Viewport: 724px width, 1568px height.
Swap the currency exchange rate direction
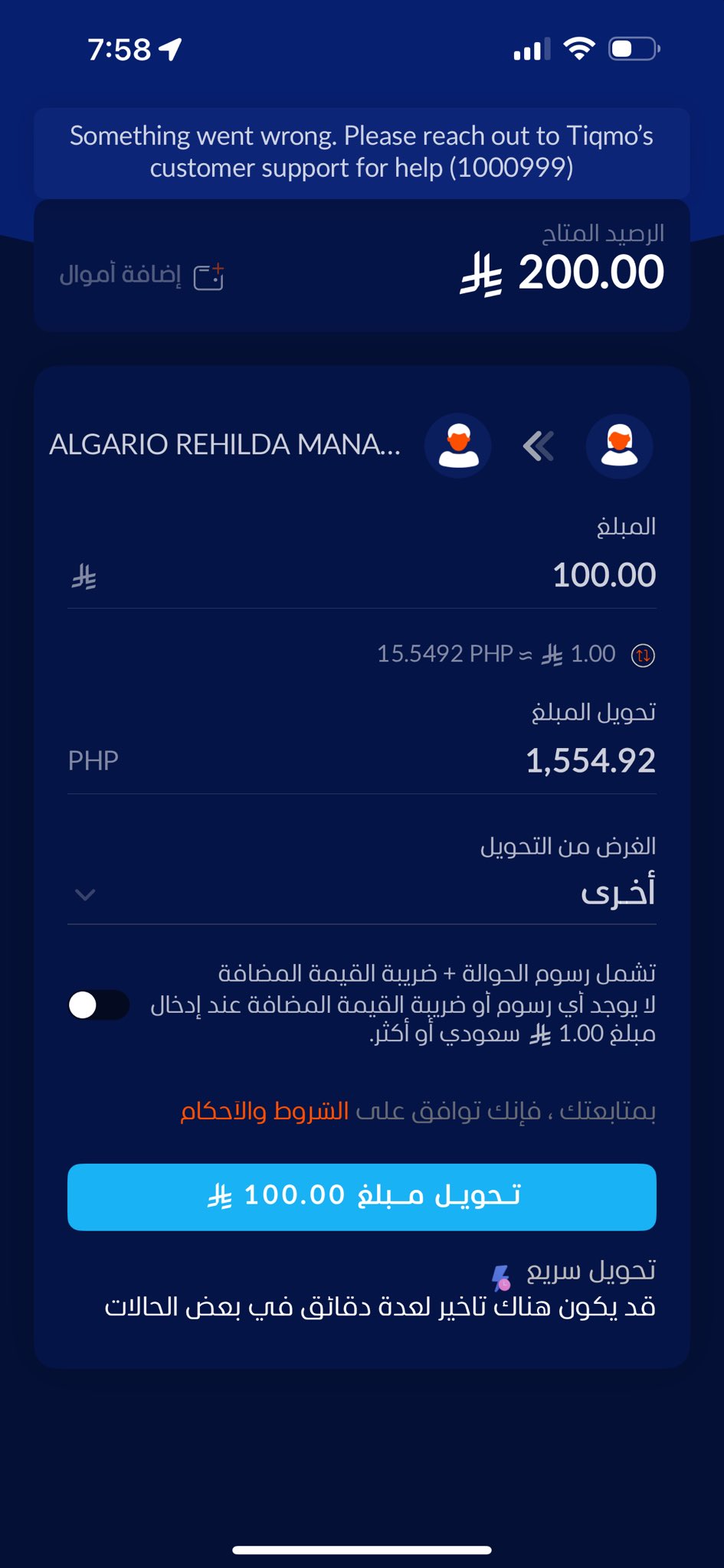pos(643,655)
